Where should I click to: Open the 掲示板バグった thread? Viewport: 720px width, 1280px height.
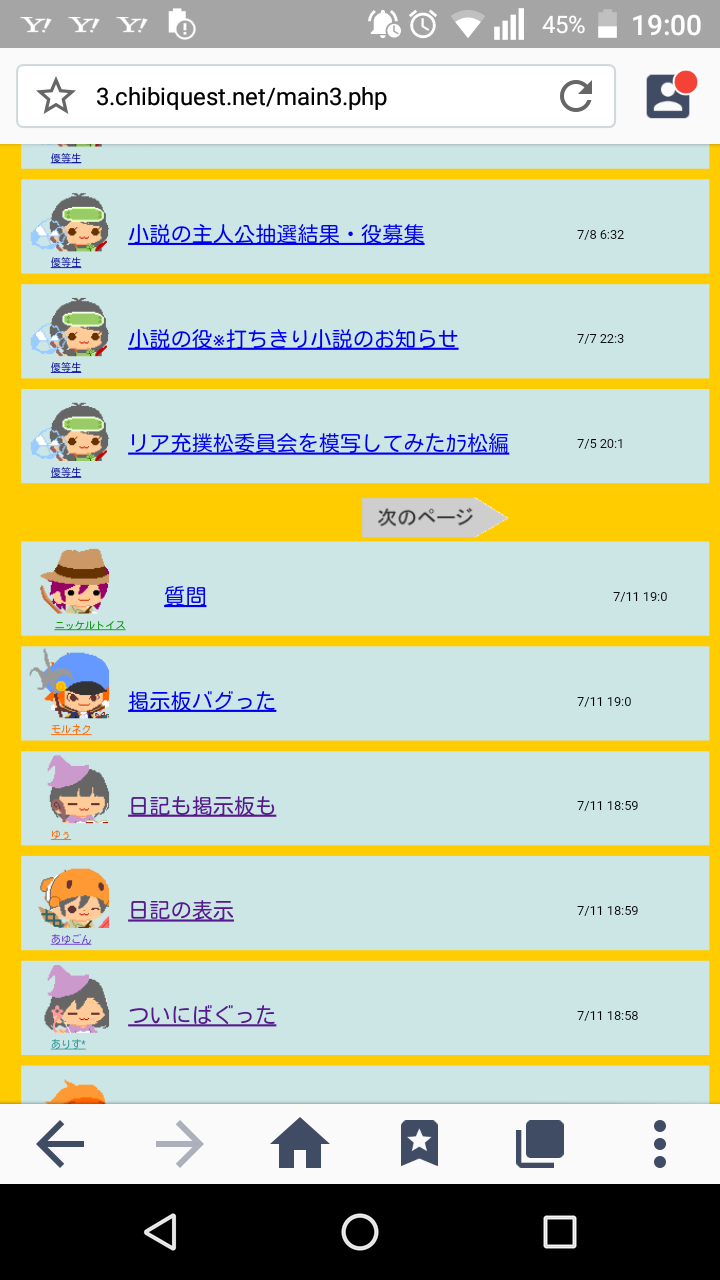[202, 701]
